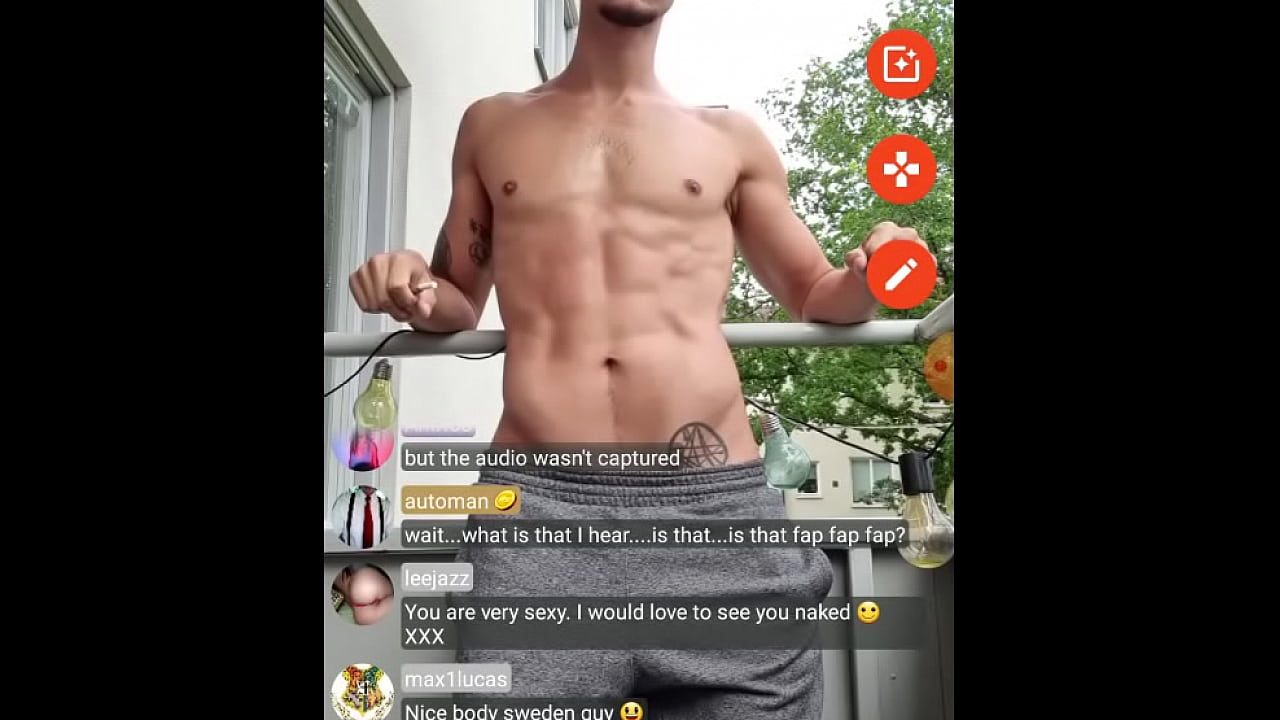Open the red gamepad overlay button
The image size is (1280, 720).
tap(901, 169)
